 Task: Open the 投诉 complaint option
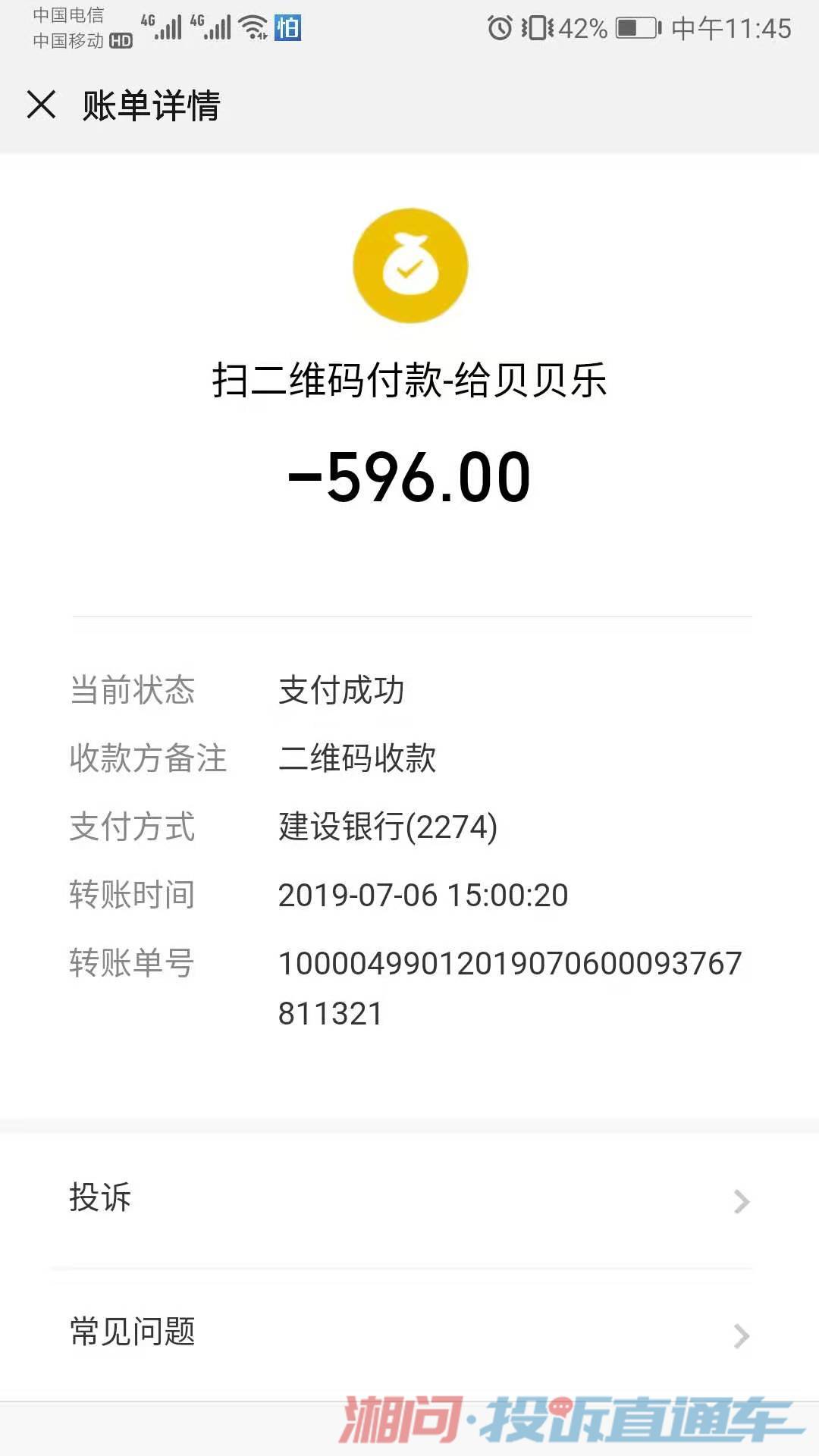coord(99,1198)
